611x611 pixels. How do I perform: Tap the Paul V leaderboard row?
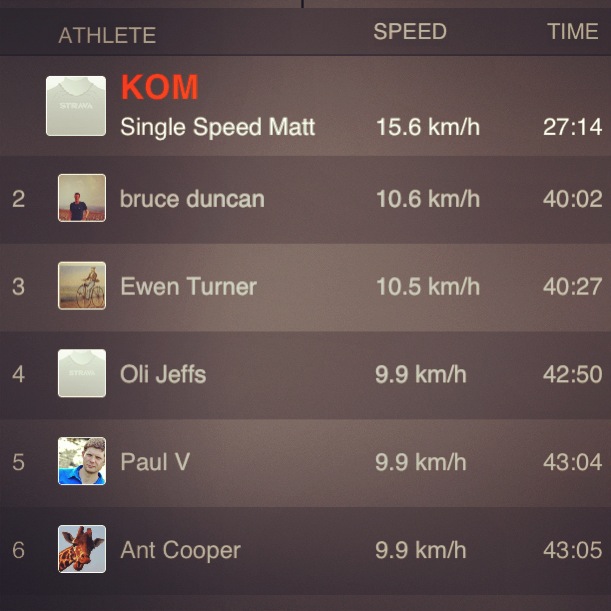(x=155, y=462)
